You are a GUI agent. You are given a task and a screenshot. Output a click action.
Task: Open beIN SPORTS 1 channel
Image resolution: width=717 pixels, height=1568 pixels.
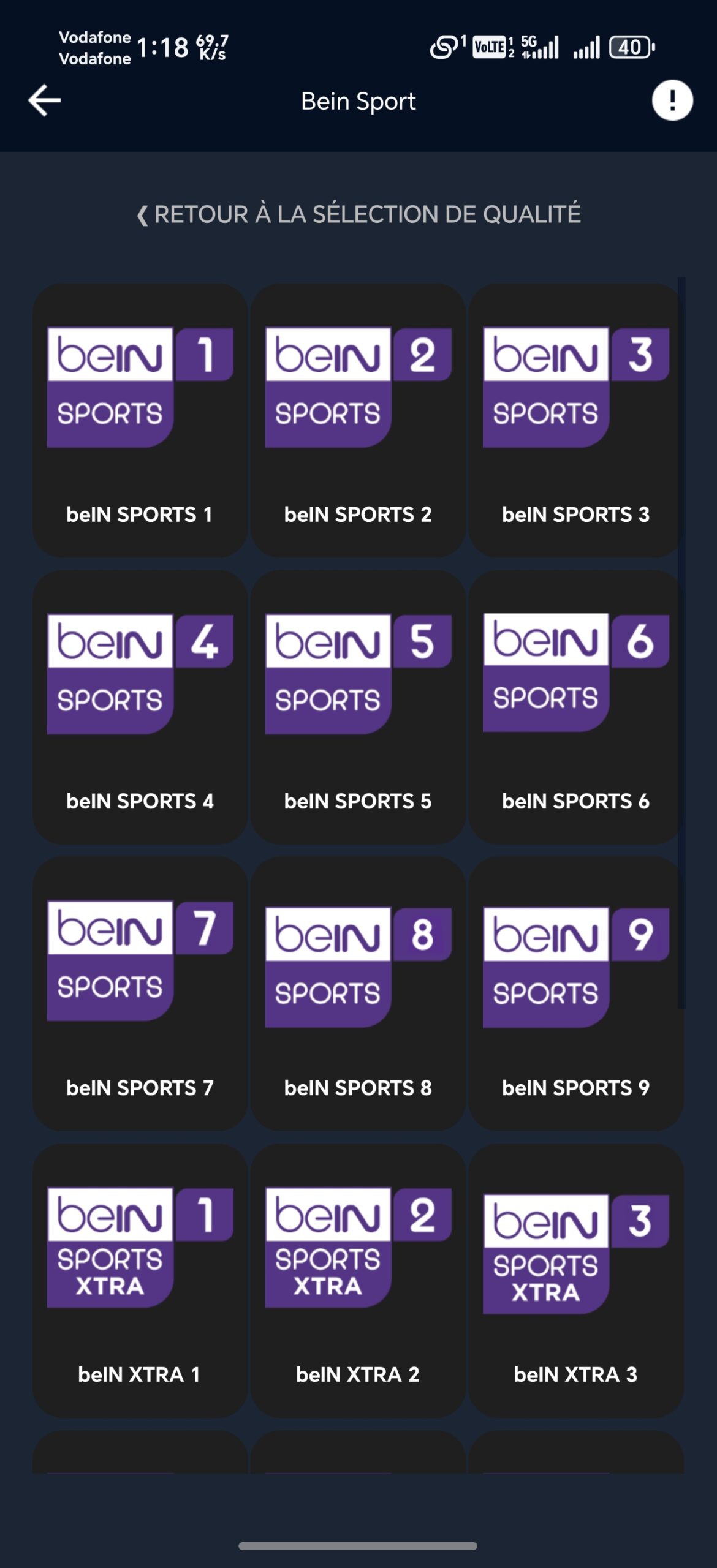pyautogui.click(x=140, y=420)
